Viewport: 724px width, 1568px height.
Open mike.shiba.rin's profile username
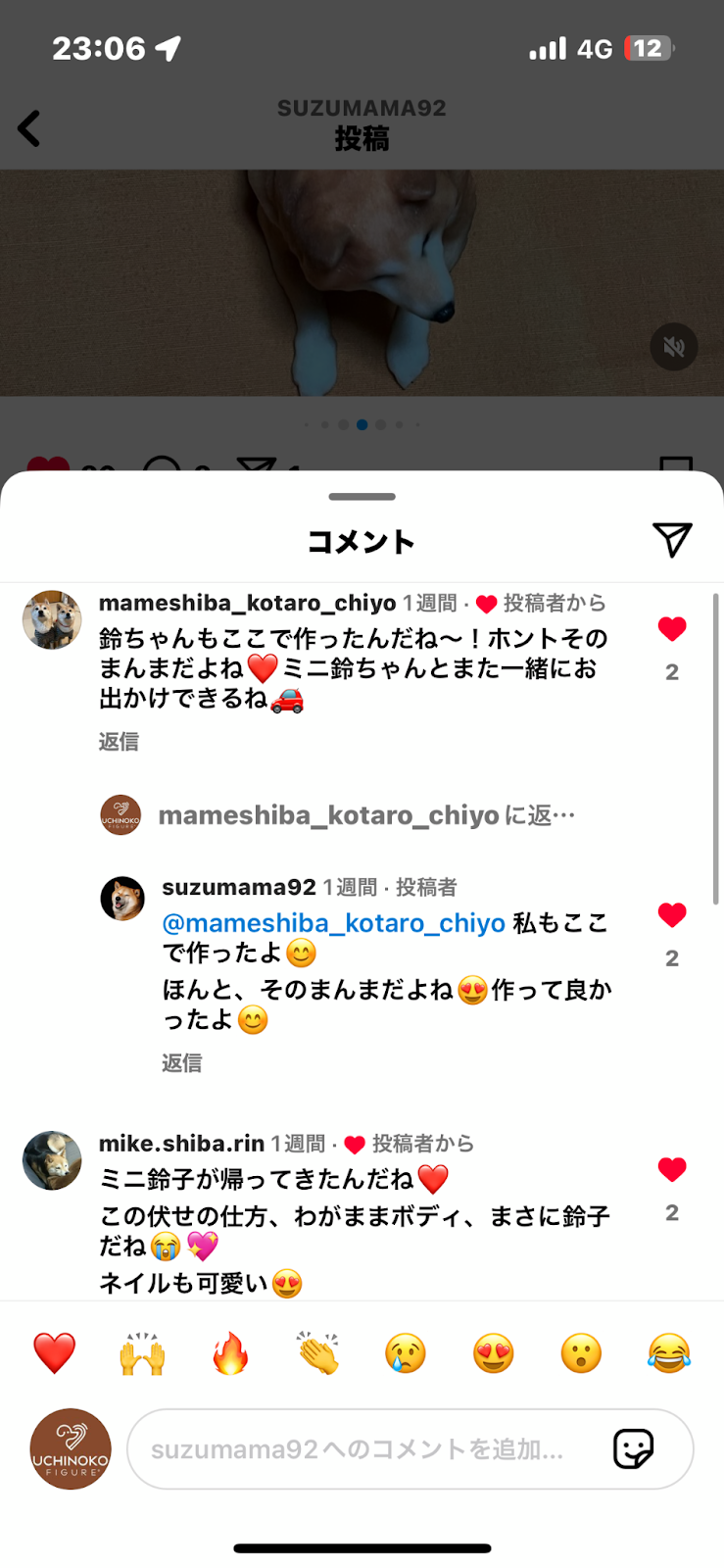181,1144
